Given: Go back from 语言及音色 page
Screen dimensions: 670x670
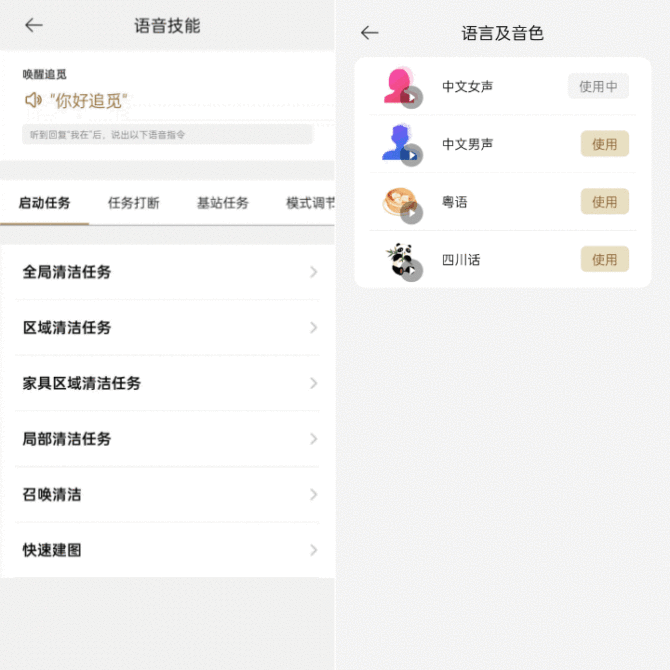Looking at the screenshot, I should [x=370, y=33].
